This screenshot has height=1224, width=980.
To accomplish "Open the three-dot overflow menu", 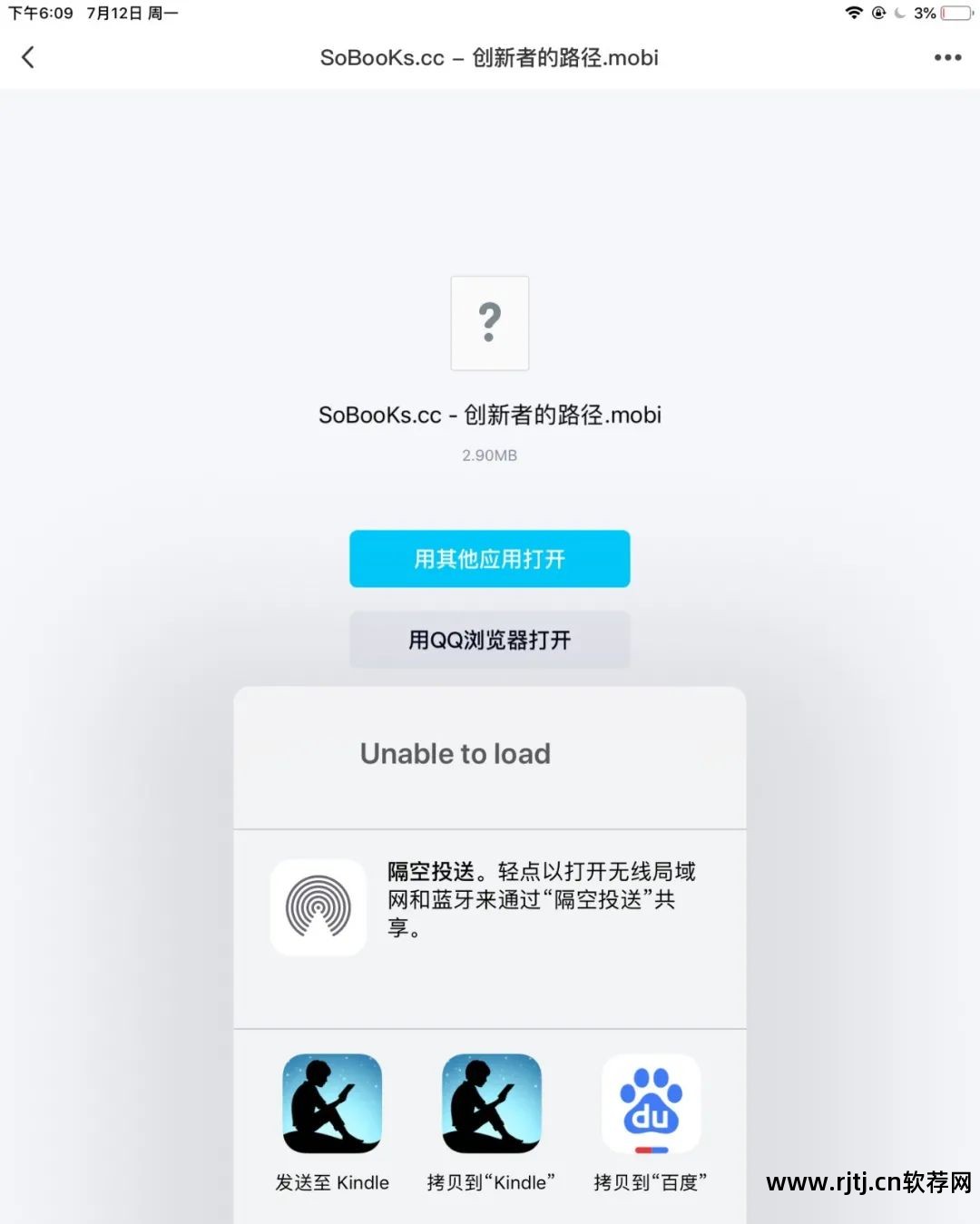I will pos(947,57).
